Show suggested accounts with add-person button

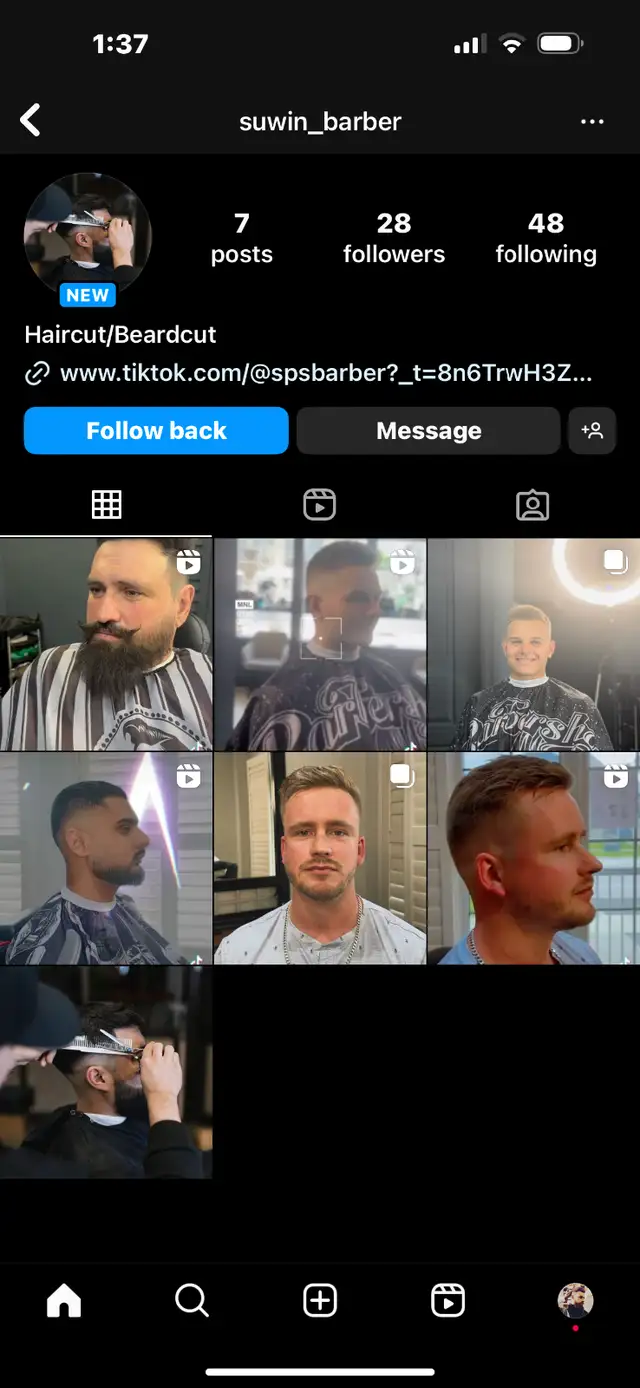click(x=592, y=431)
